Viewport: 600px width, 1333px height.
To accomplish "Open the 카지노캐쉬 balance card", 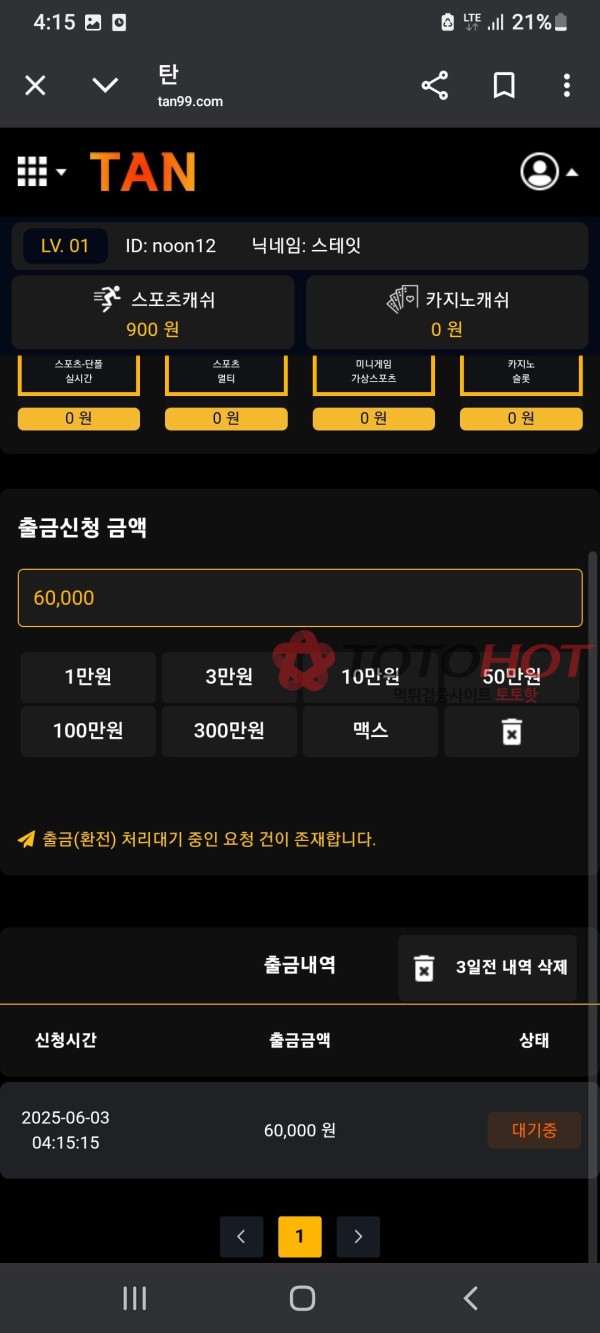I will [x=446, y=313].
